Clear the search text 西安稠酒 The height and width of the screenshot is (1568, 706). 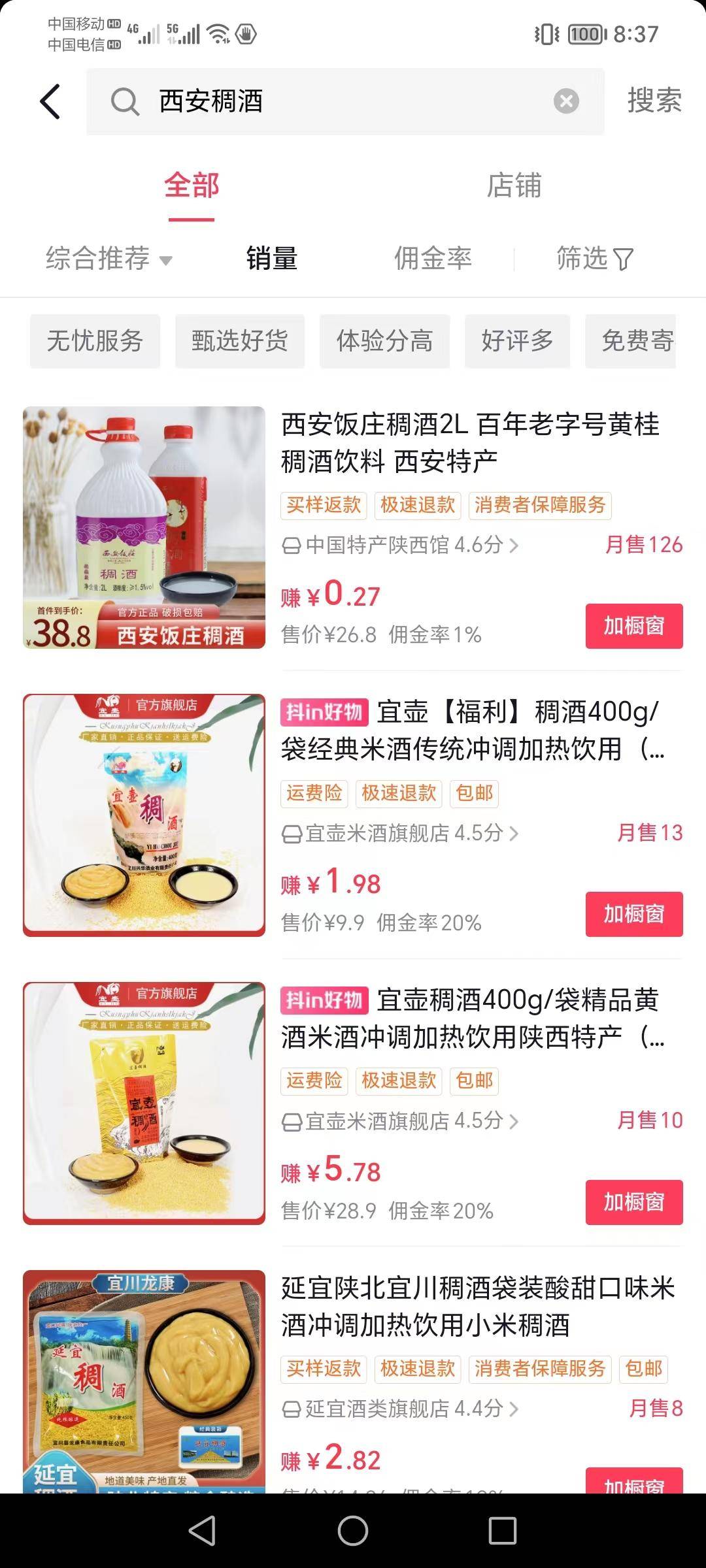pyautogui.click(x=566, y=101)
